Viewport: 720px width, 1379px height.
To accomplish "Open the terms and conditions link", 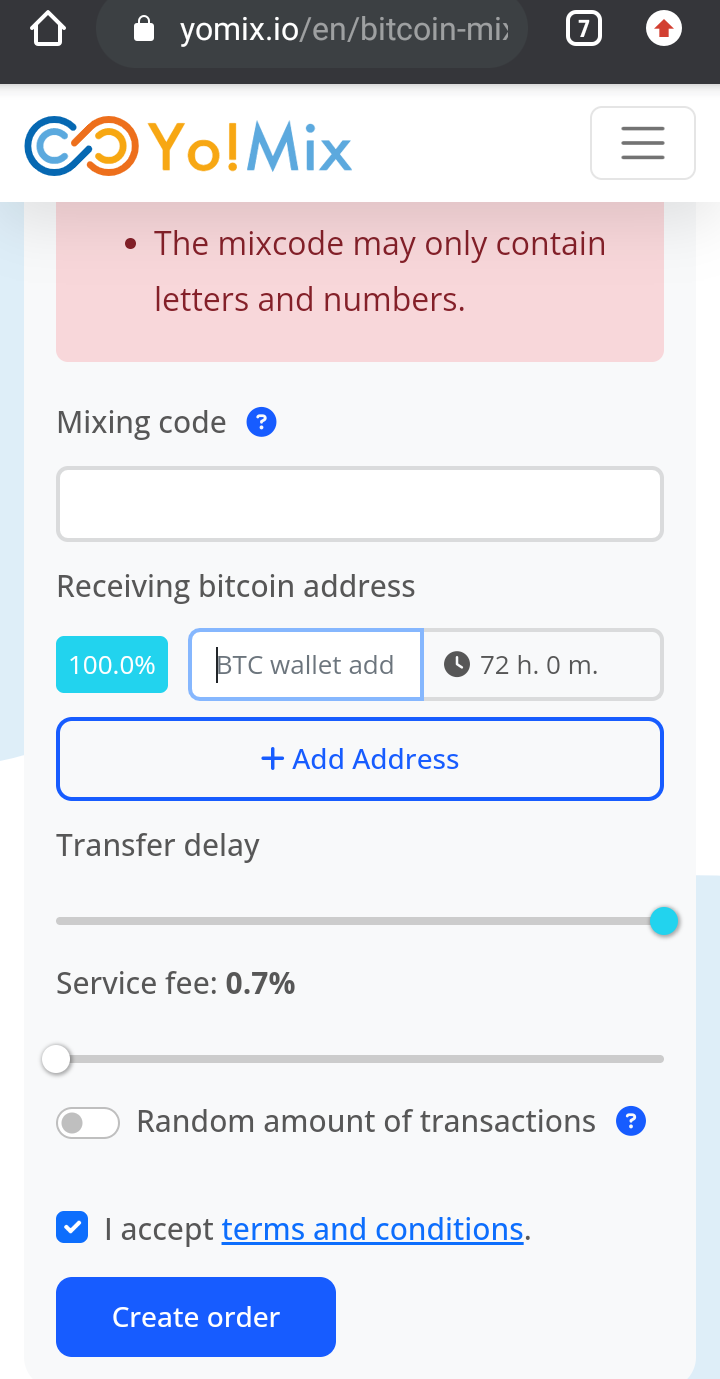I will click(373, 1229).
